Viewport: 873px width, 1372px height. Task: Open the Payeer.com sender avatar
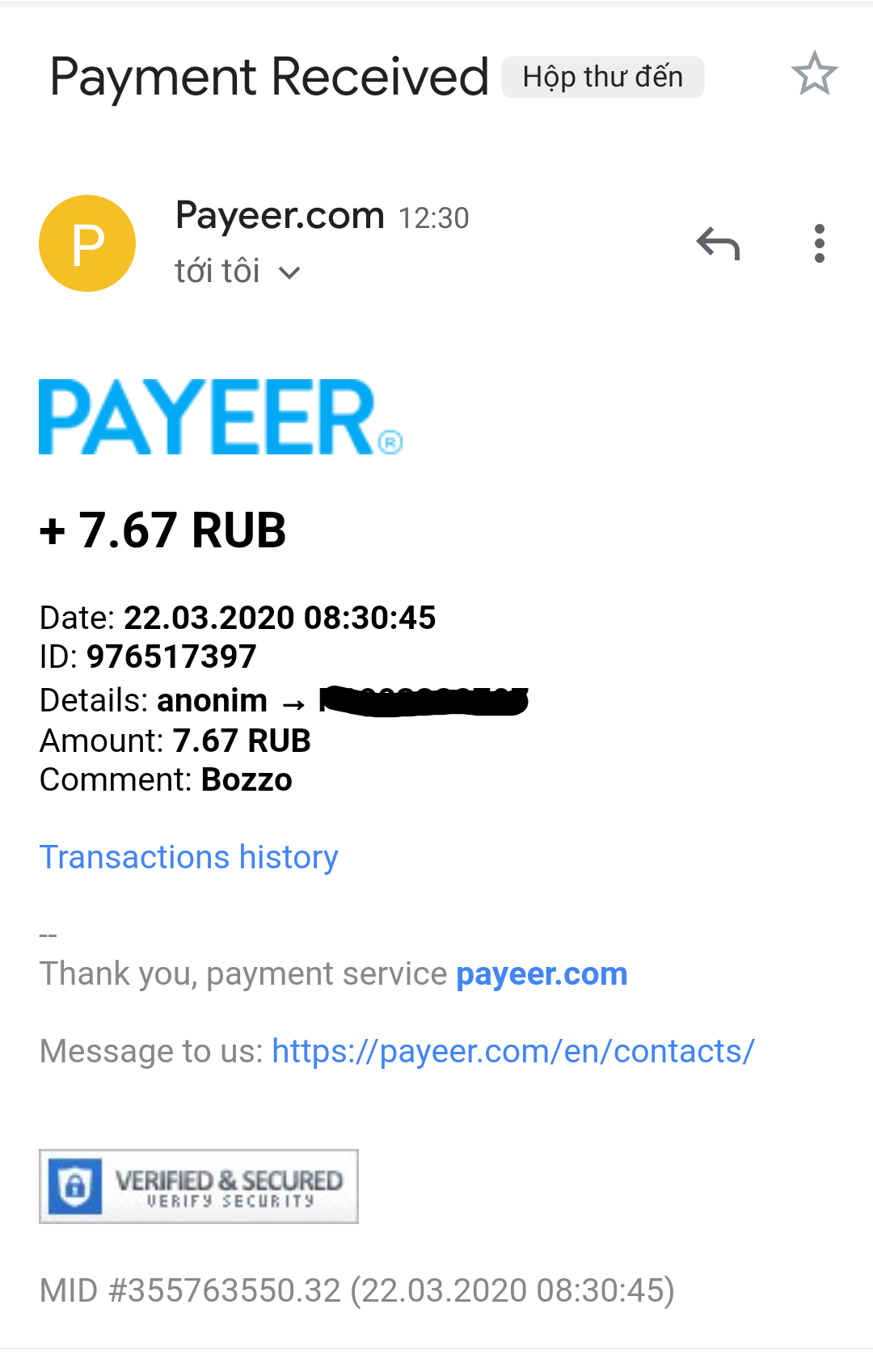(87, 243)
